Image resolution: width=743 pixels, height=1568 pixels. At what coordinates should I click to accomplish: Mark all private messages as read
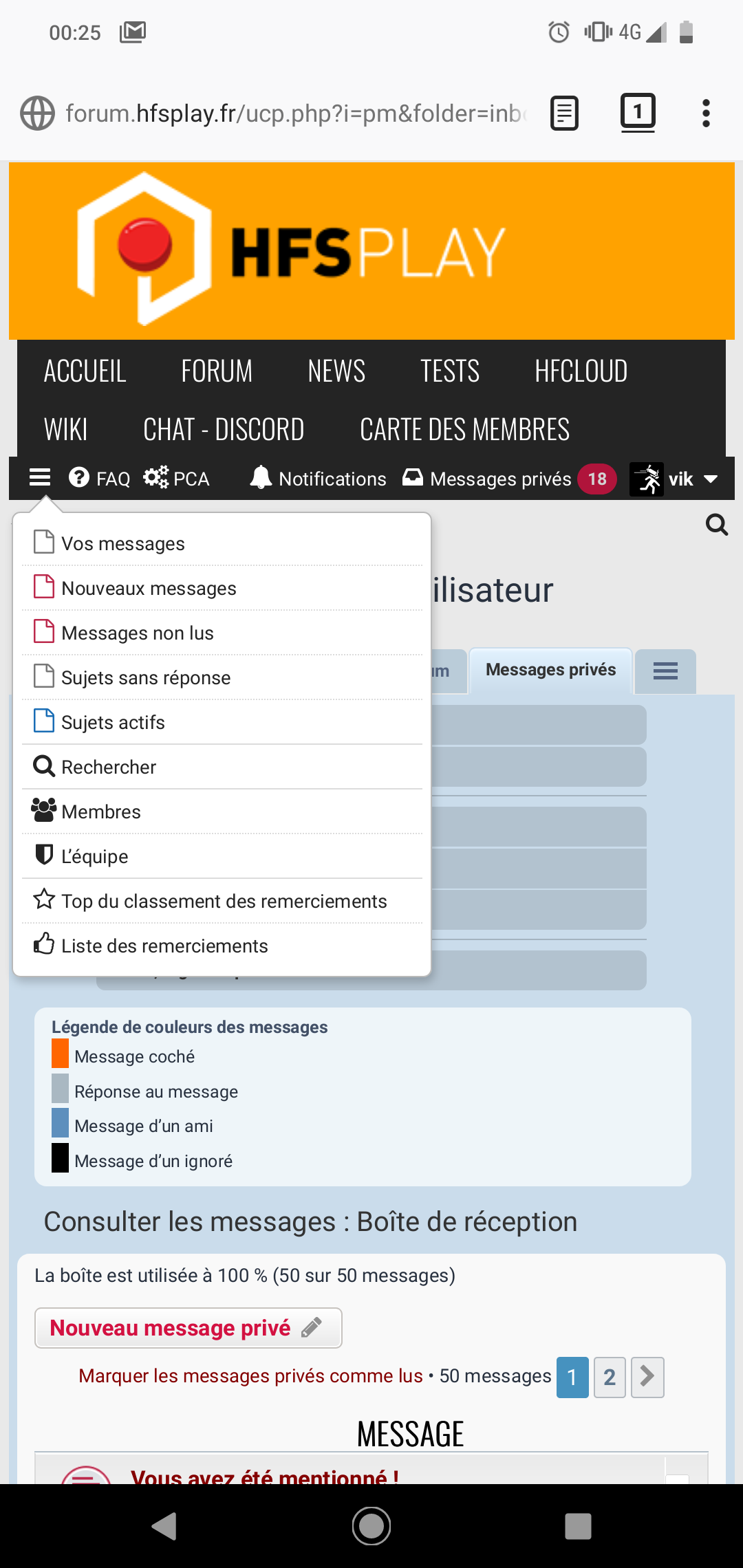click(x=250, y=1376)
